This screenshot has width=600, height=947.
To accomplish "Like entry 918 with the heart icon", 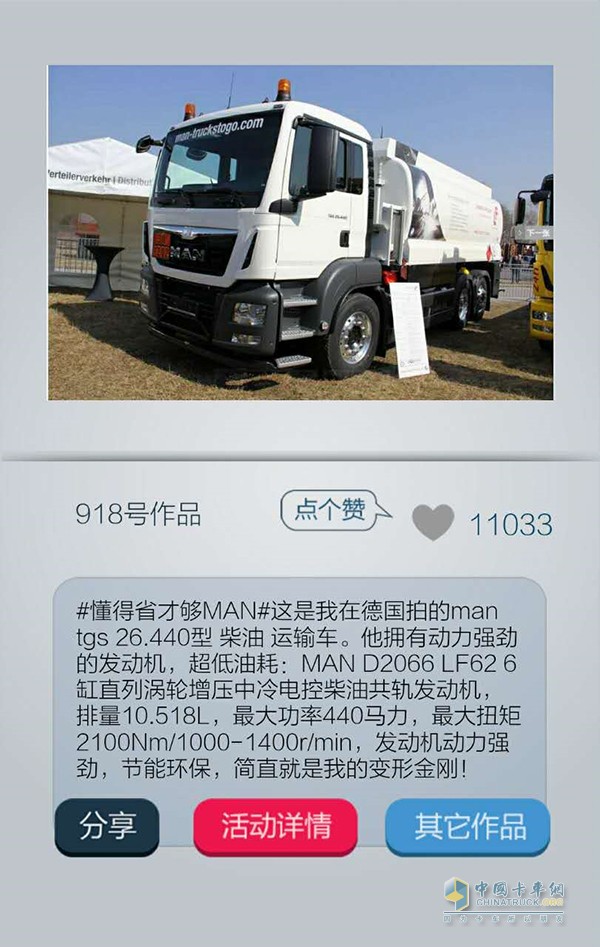I will (x=433, y=522).
